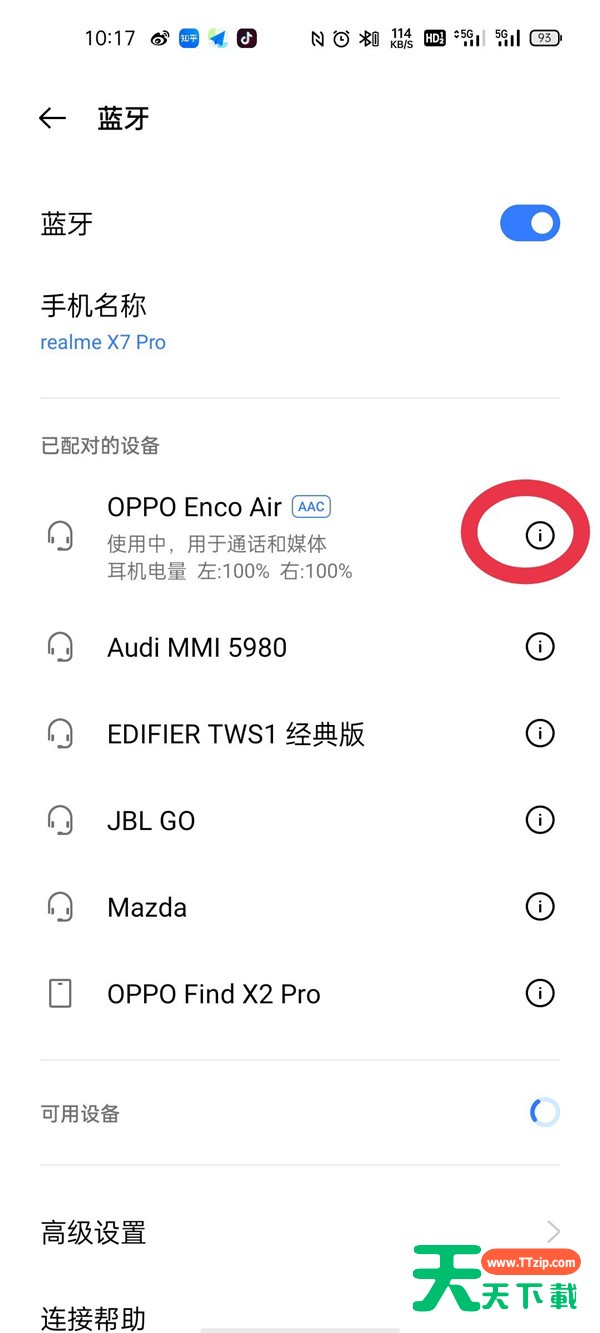The height and width of the screenshot is (1333, 600).
Task: Open 手机名称 realme X7 Pro
Action: [x=300, y=322]
